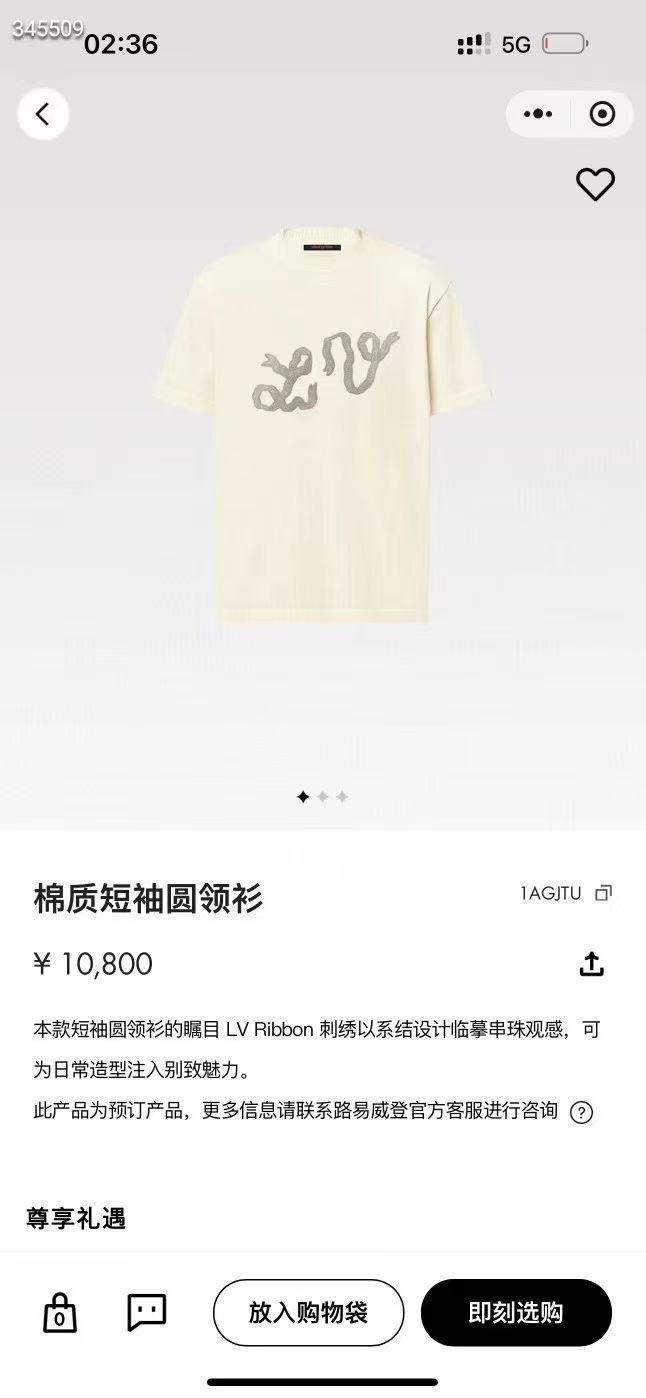Open the mini program more-options menu
Viewport: 646px width, 1398px height.
pos(538,114)
